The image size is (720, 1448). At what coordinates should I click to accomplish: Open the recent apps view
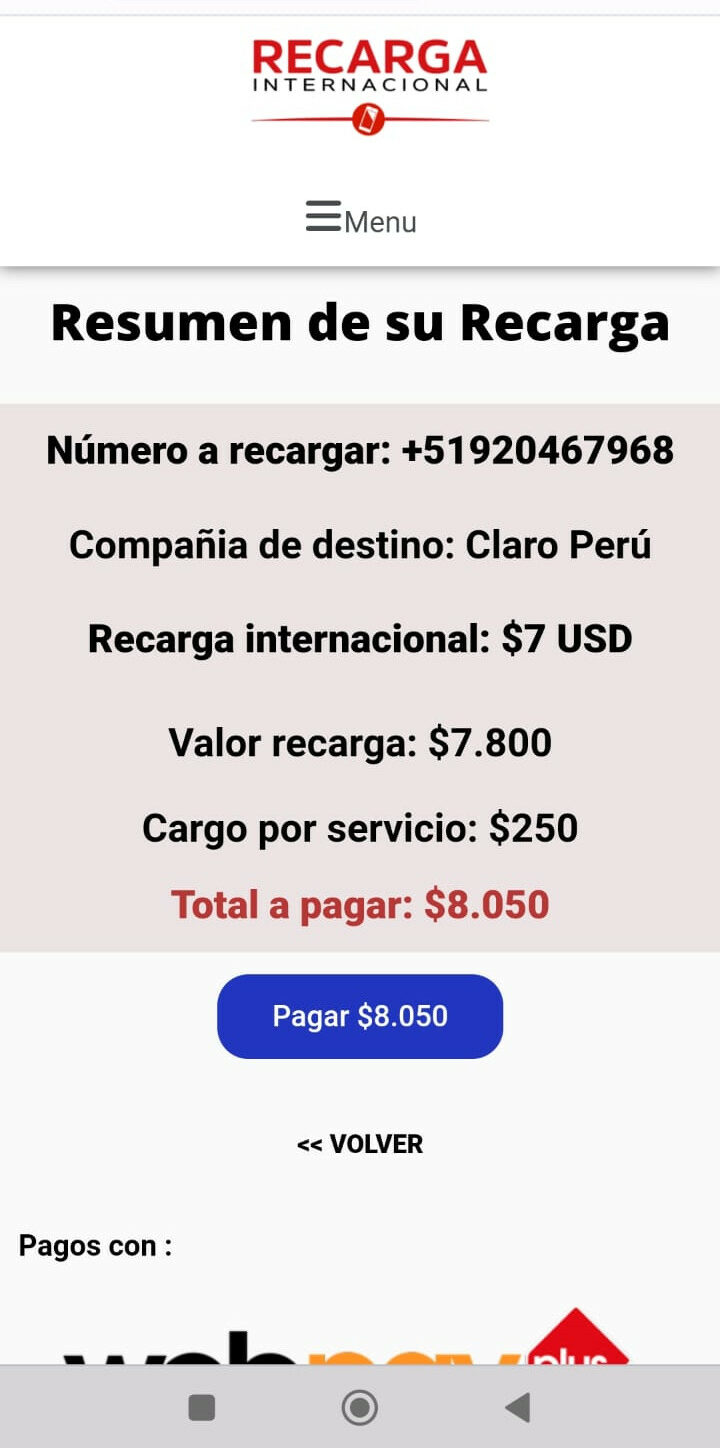202,1408
